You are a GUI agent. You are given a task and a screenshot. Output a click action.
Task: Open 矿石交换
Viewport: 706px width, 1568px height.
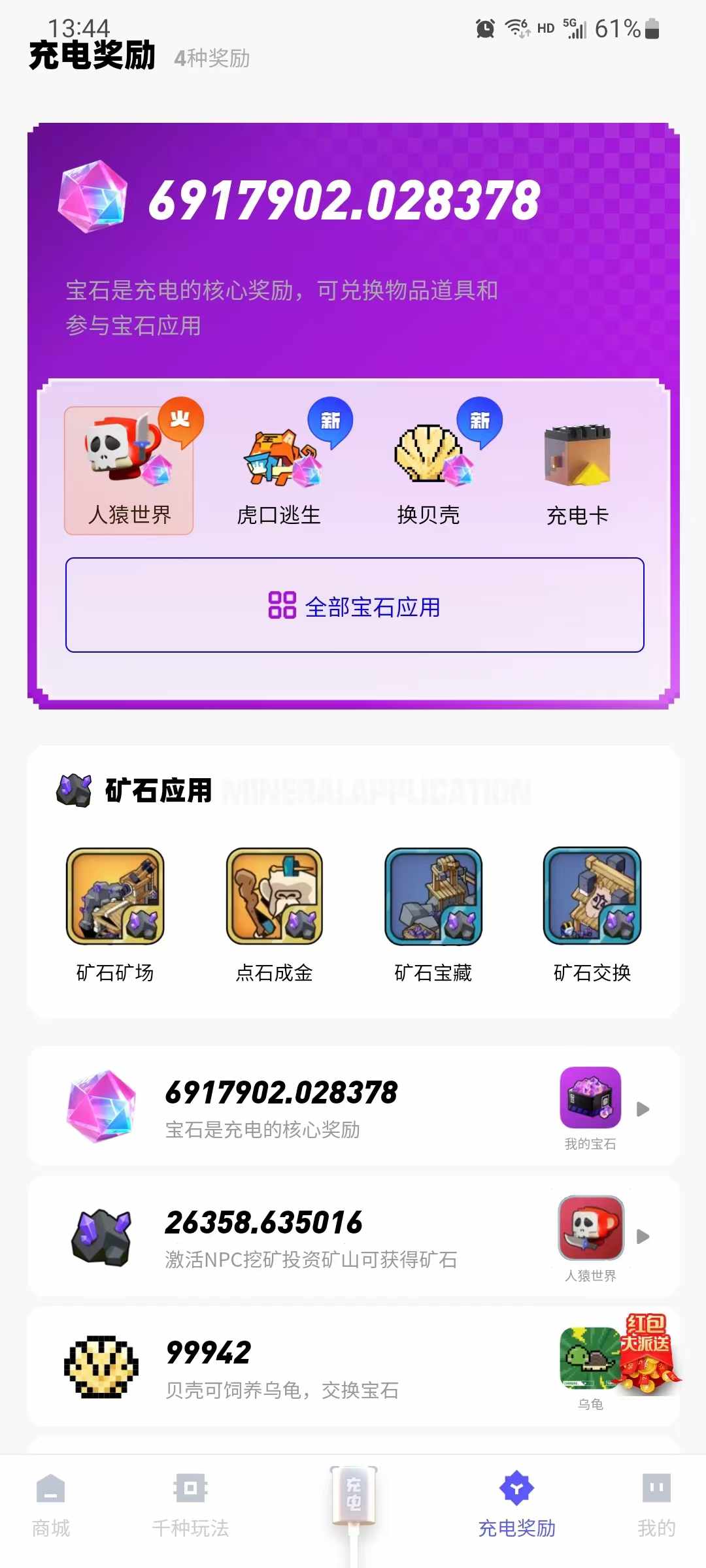[x=592, y=913]
